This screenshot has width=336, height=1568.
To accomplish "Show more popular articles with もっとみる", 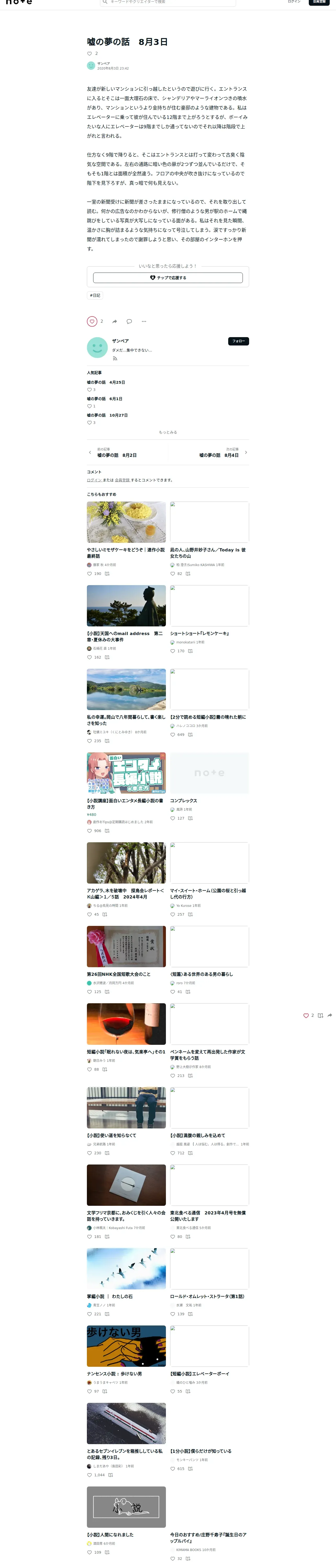I will (x=168, y=432).
